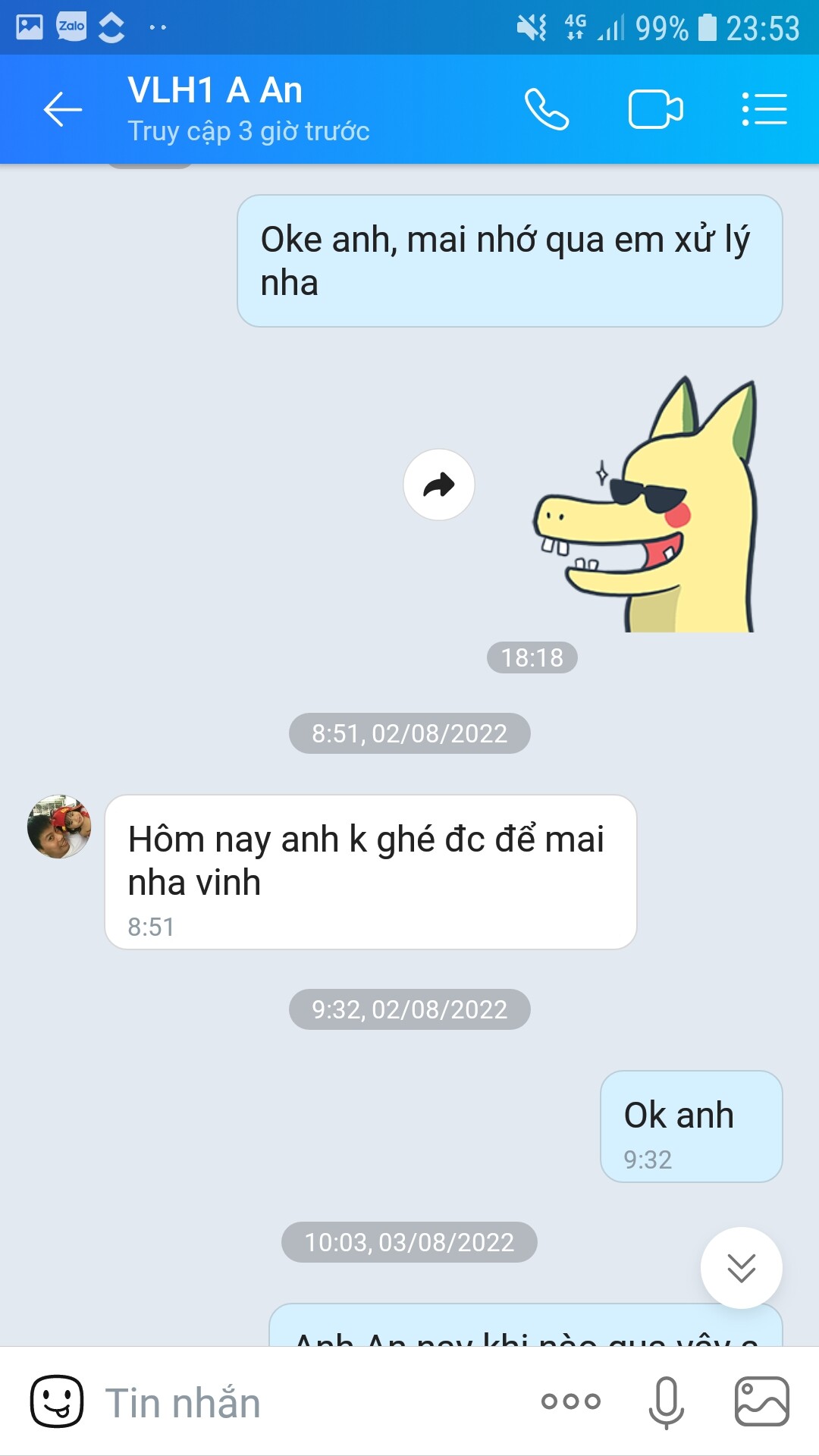Open the chat options menu
Image resolution: width=819 pixels, height=1456 pixels.
764,110
